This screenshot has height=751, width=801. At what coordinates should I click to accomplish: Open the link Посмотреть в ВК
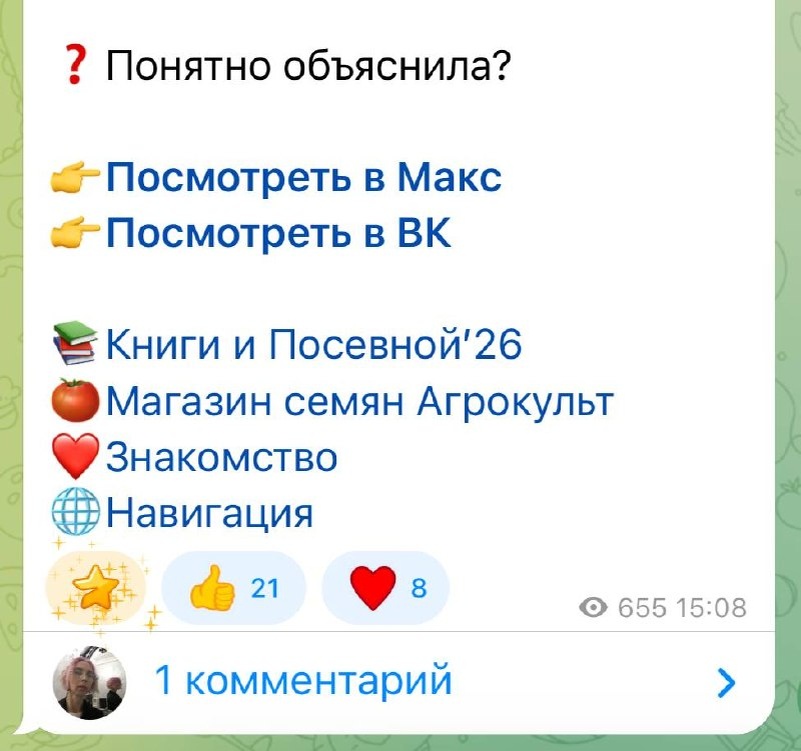278,233
